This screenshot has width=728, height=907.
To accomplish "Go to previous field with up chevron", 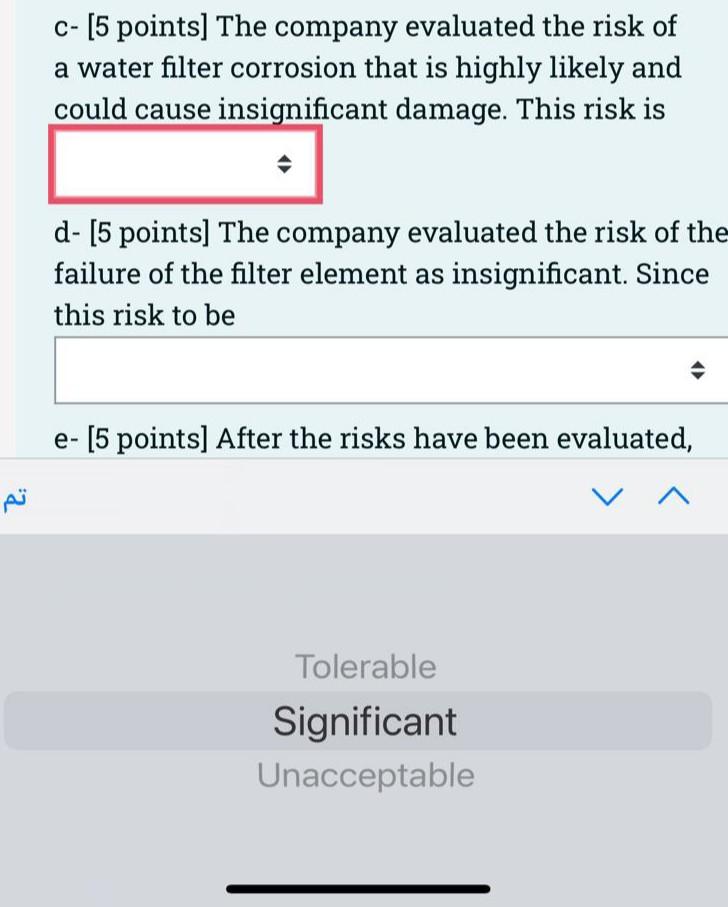I will (673, 496).
